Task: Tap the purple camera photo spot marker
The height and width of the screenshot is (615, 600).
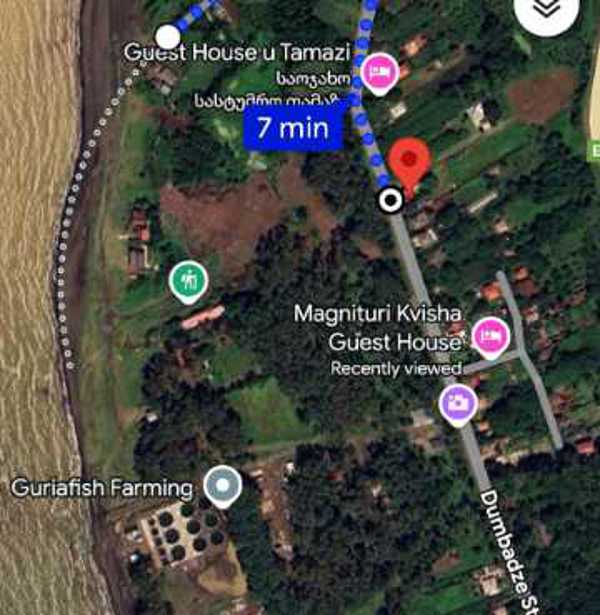Action: point(459,403)
